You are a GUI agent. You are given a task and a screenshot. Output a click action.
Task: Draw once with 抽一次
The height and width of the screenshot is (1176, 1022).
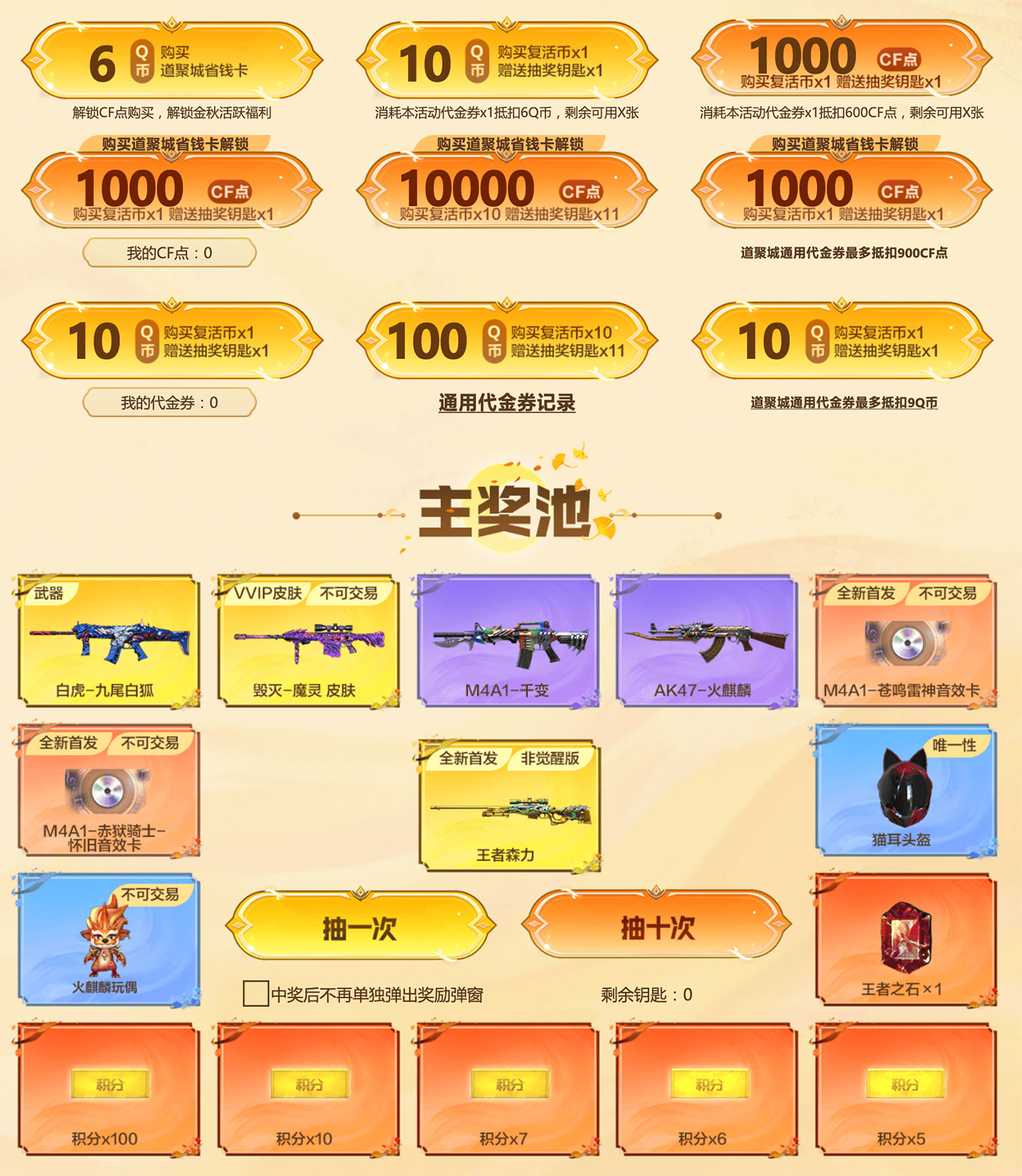coord(360,928)
